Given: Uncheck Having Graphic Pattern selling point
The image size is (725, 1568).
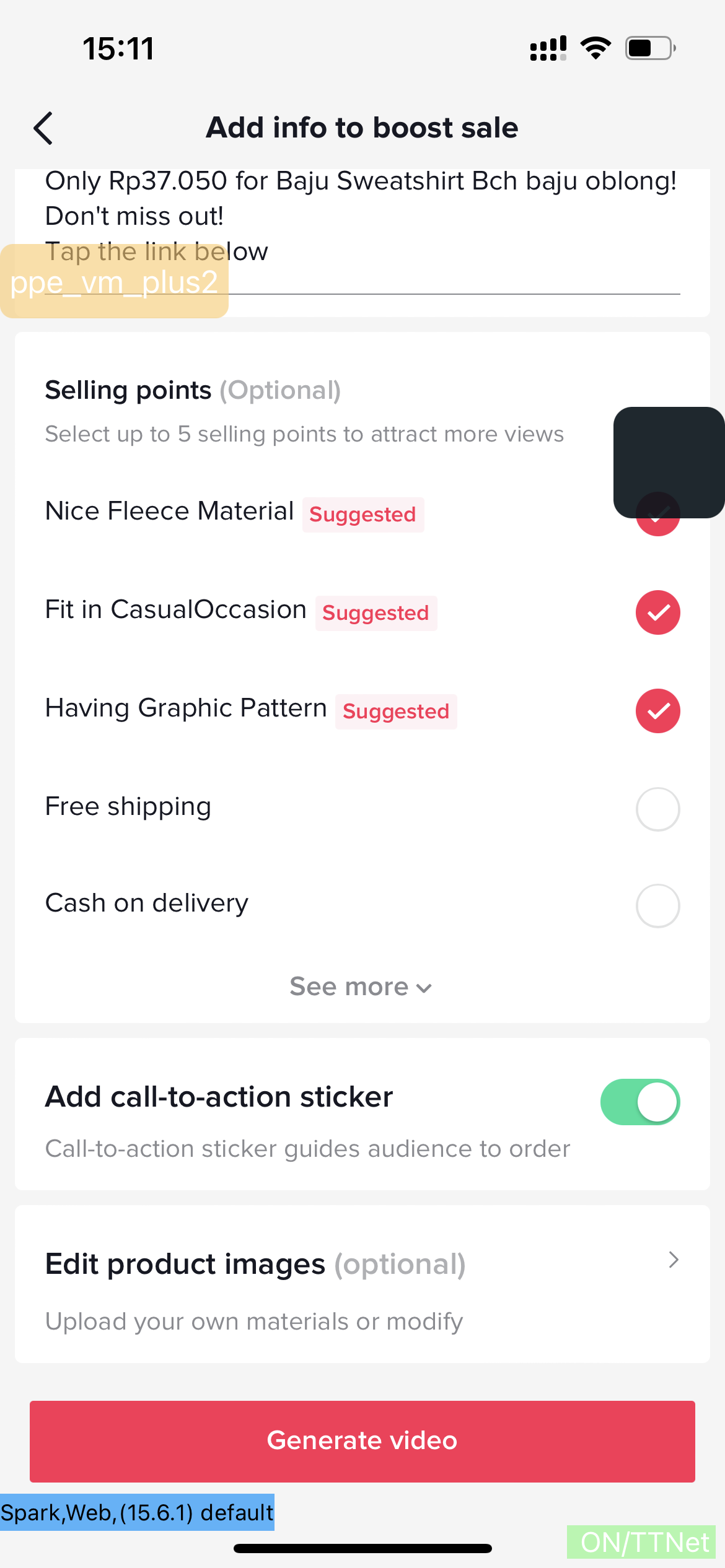Looking at the screenshot, I should [657, 711].
